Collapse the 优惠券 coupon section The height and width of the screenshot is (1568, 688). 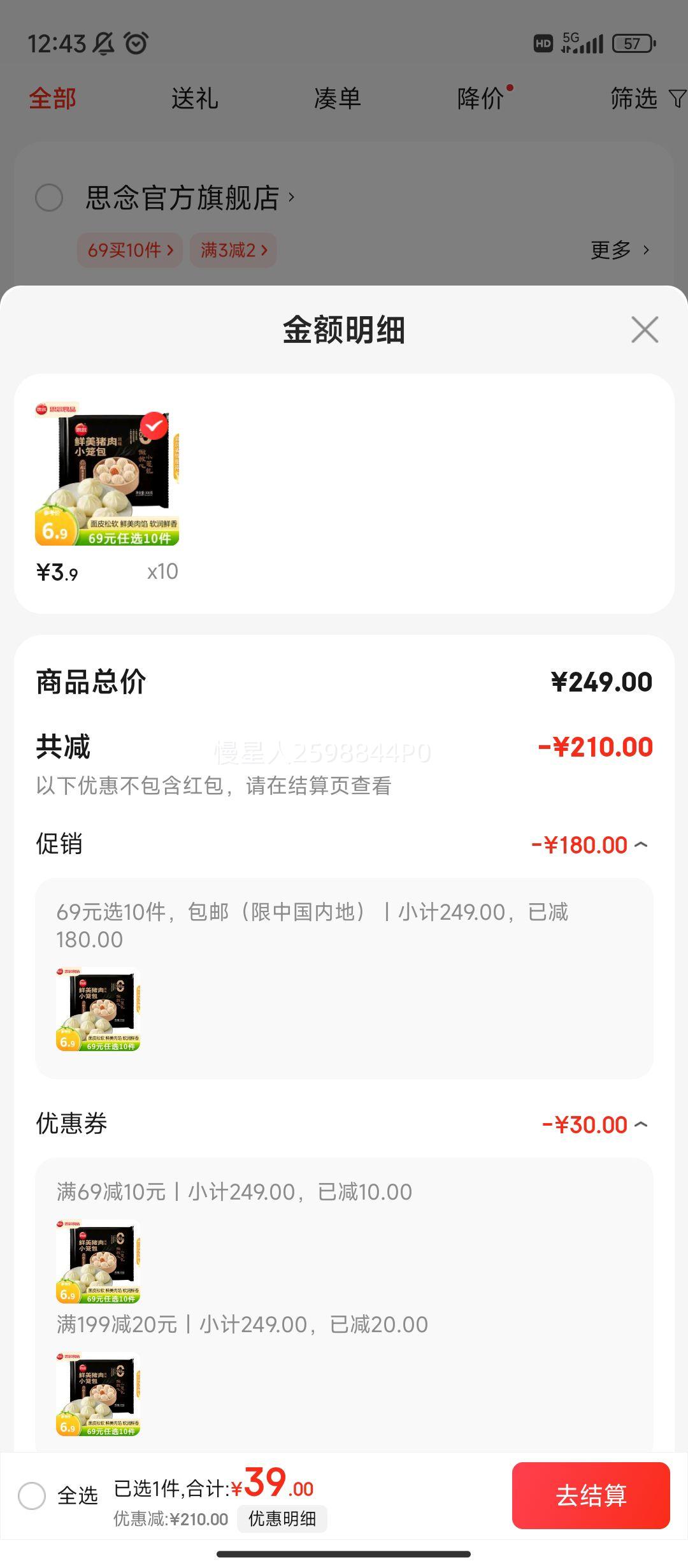pyautogui.click(x=641, y=1124)
